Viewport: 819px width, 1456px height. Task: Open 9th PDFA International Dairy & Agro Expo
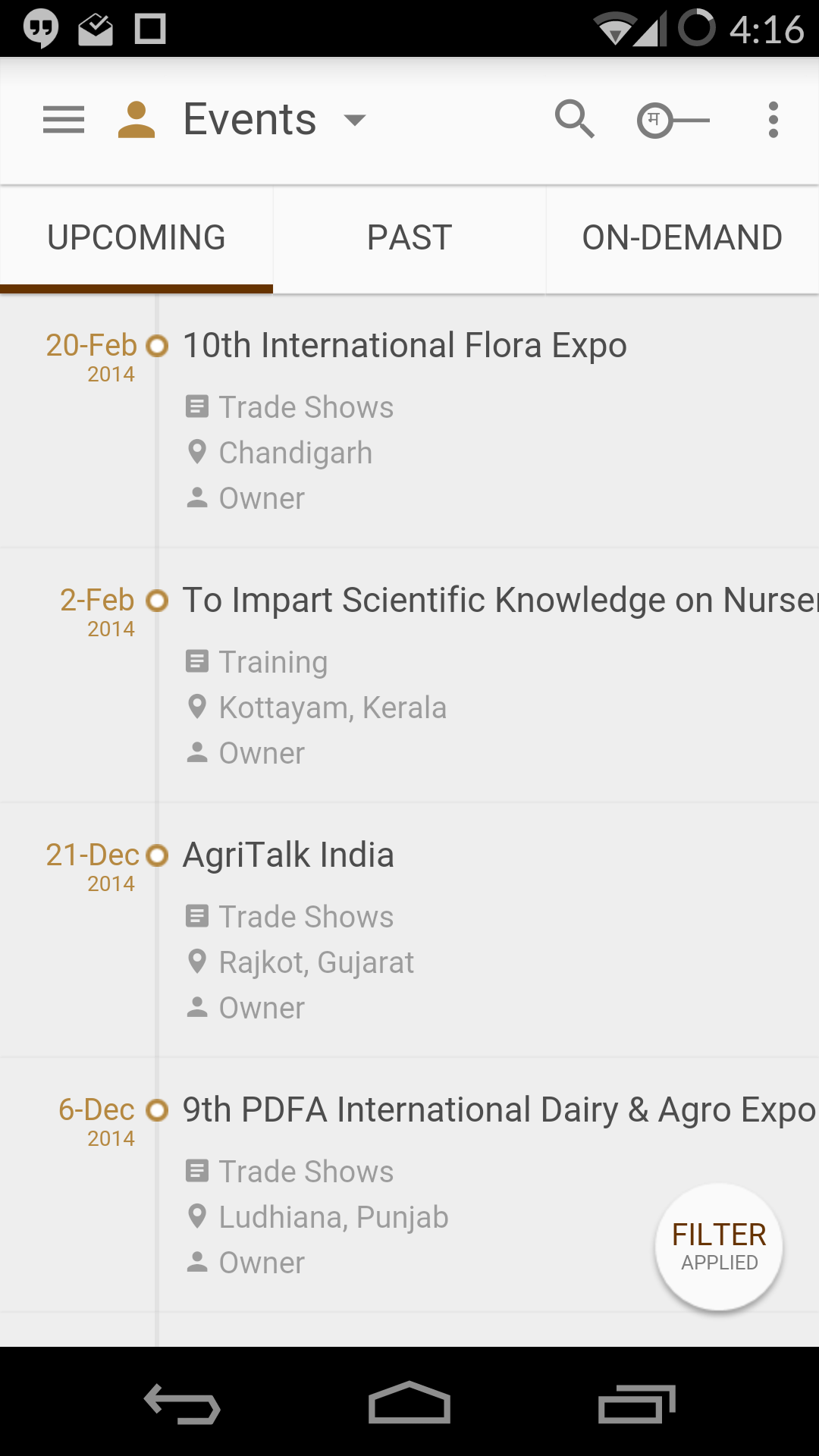409,1185
